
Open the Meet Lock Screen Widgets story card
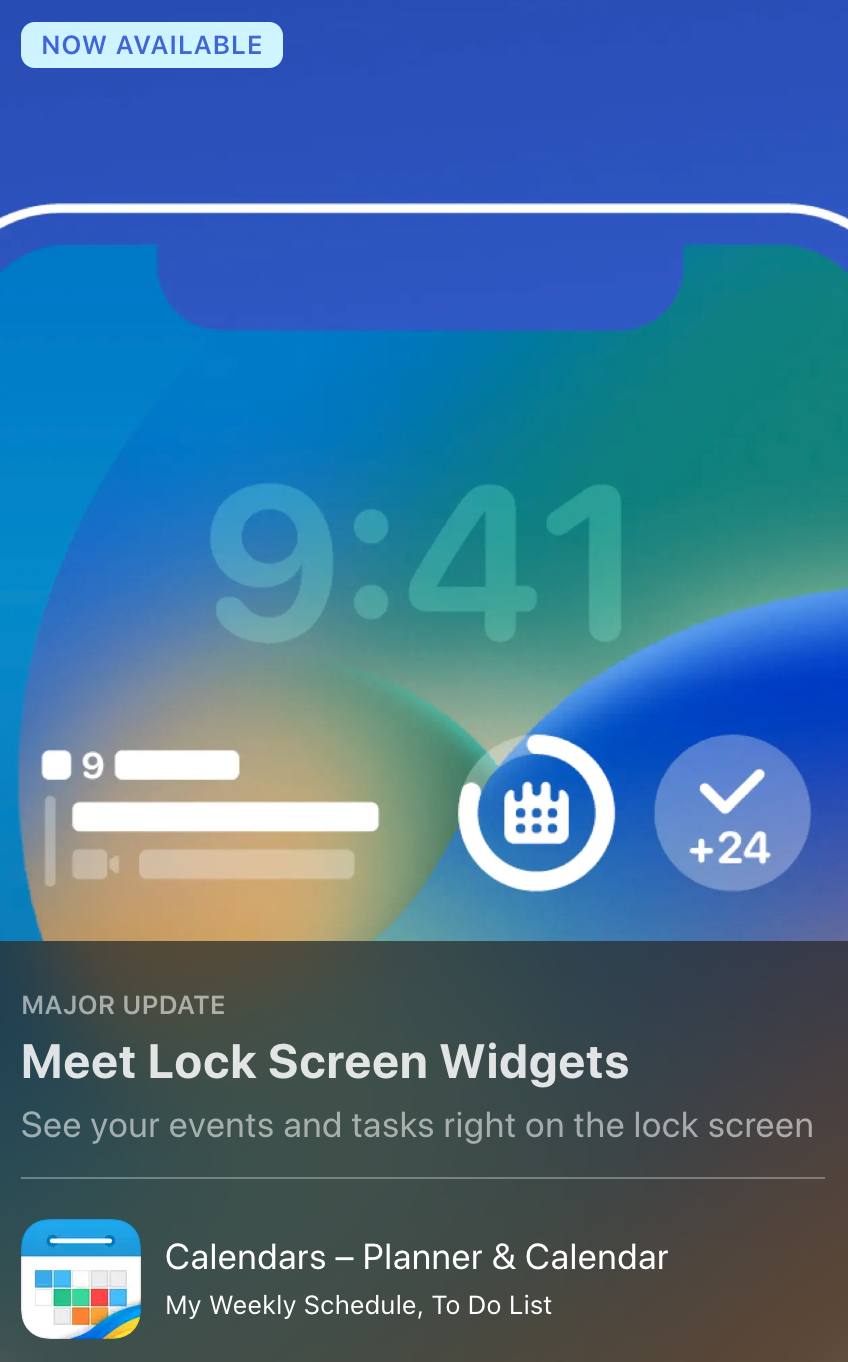[325, 1063]
